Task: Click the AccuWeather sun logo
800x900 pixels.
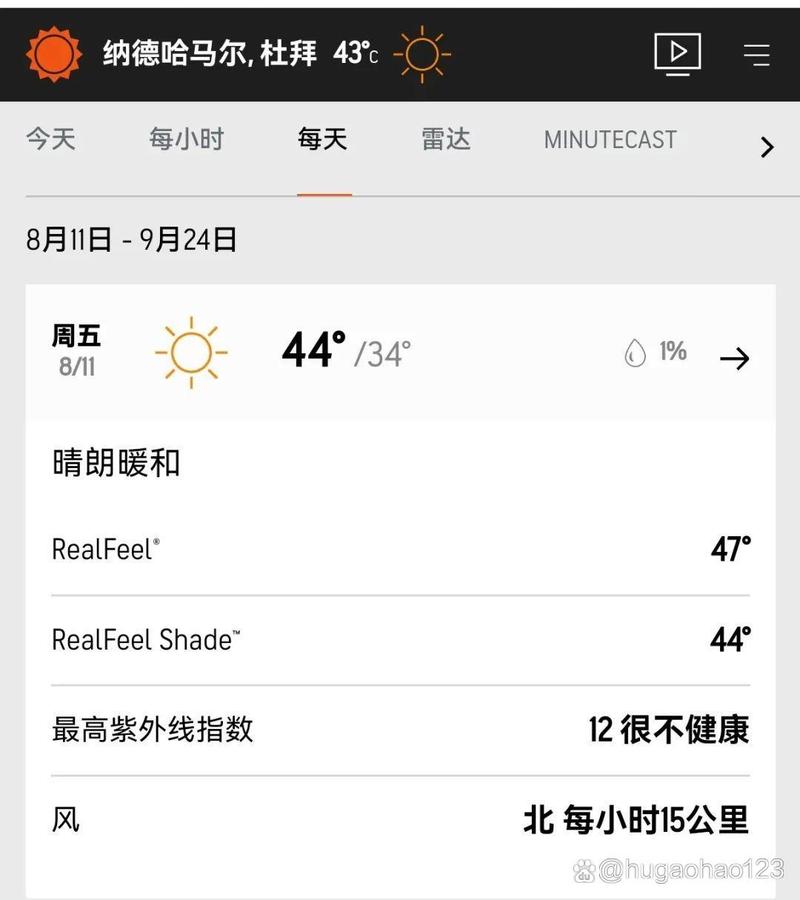Action: click(x=52, y=53)
